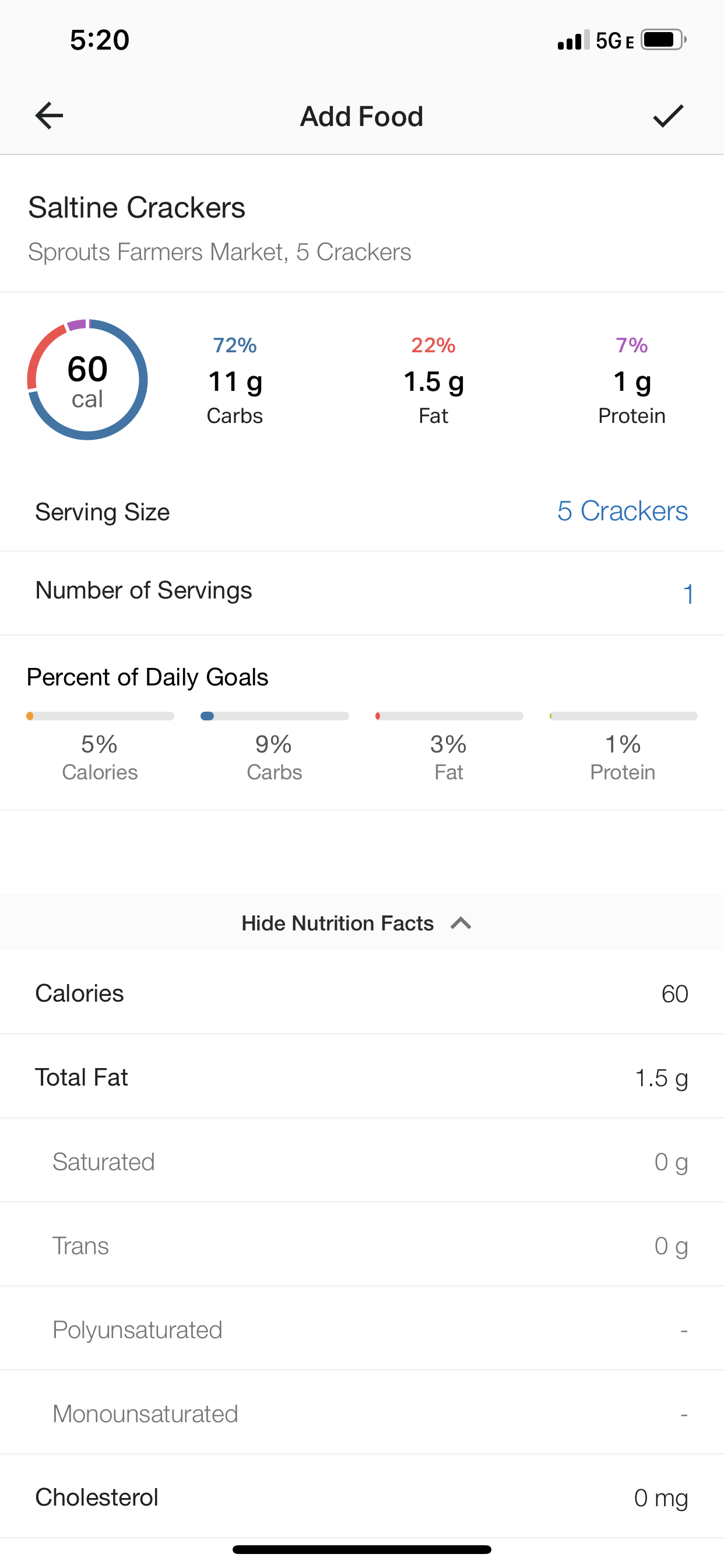Screen dimensions: 724x1568
Task: Change the serving size from 5 Crackers
Action: (x=622, y=512)
